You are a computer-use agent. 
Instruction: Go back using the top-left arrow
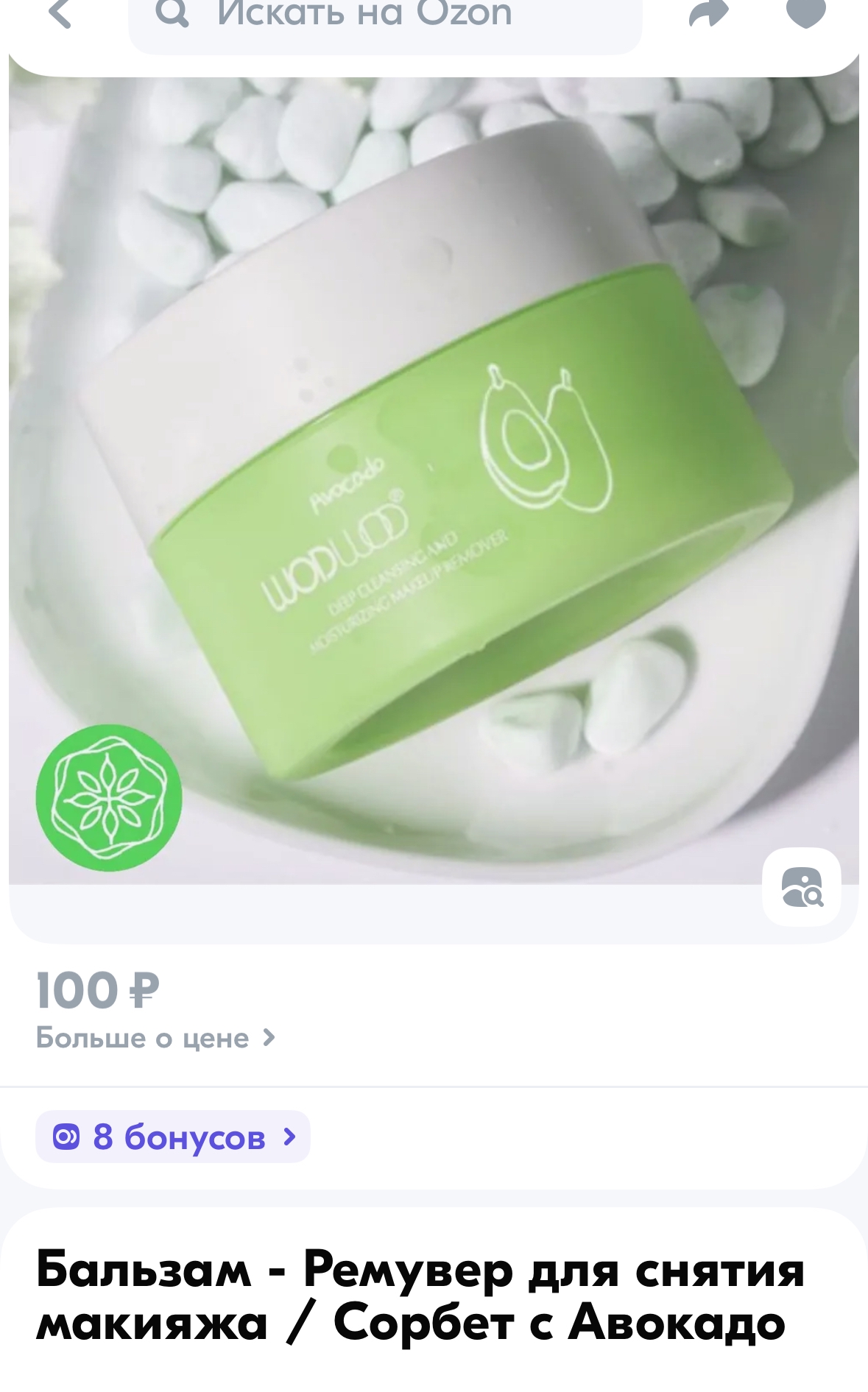point(60,13)
